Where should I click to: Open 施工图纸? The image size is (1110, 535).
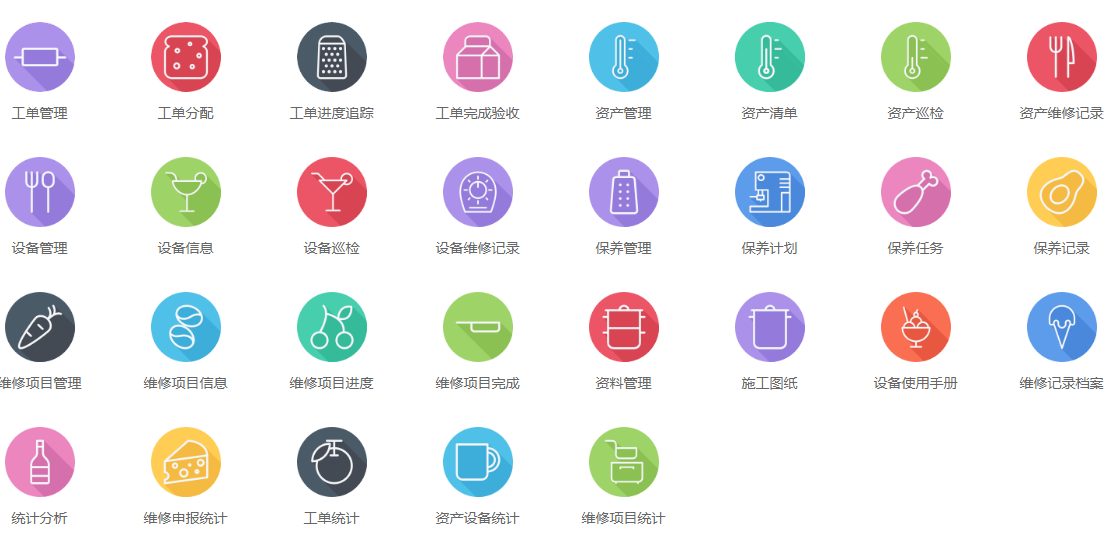[x=770, y=327]
